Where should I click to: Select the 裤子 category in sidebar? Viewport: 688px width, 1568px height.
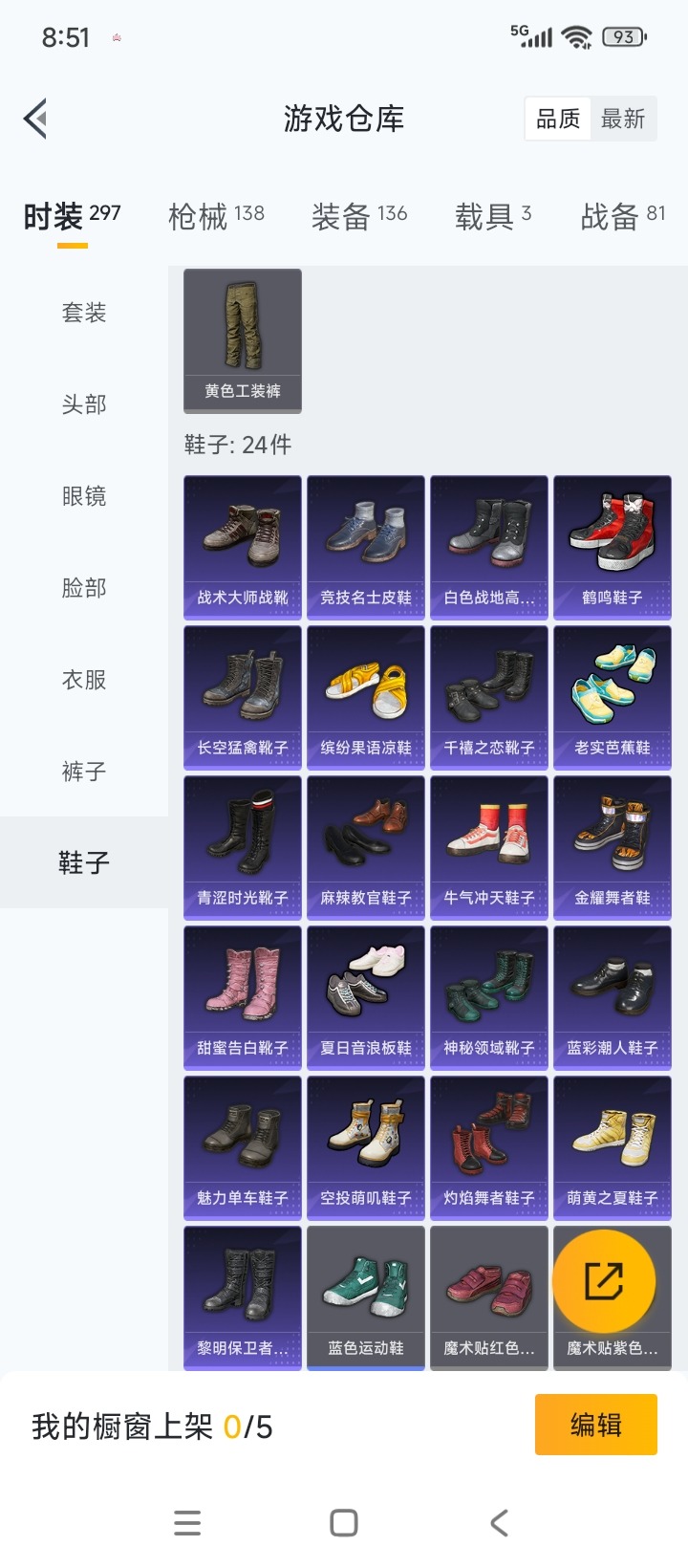click(84, 772)
